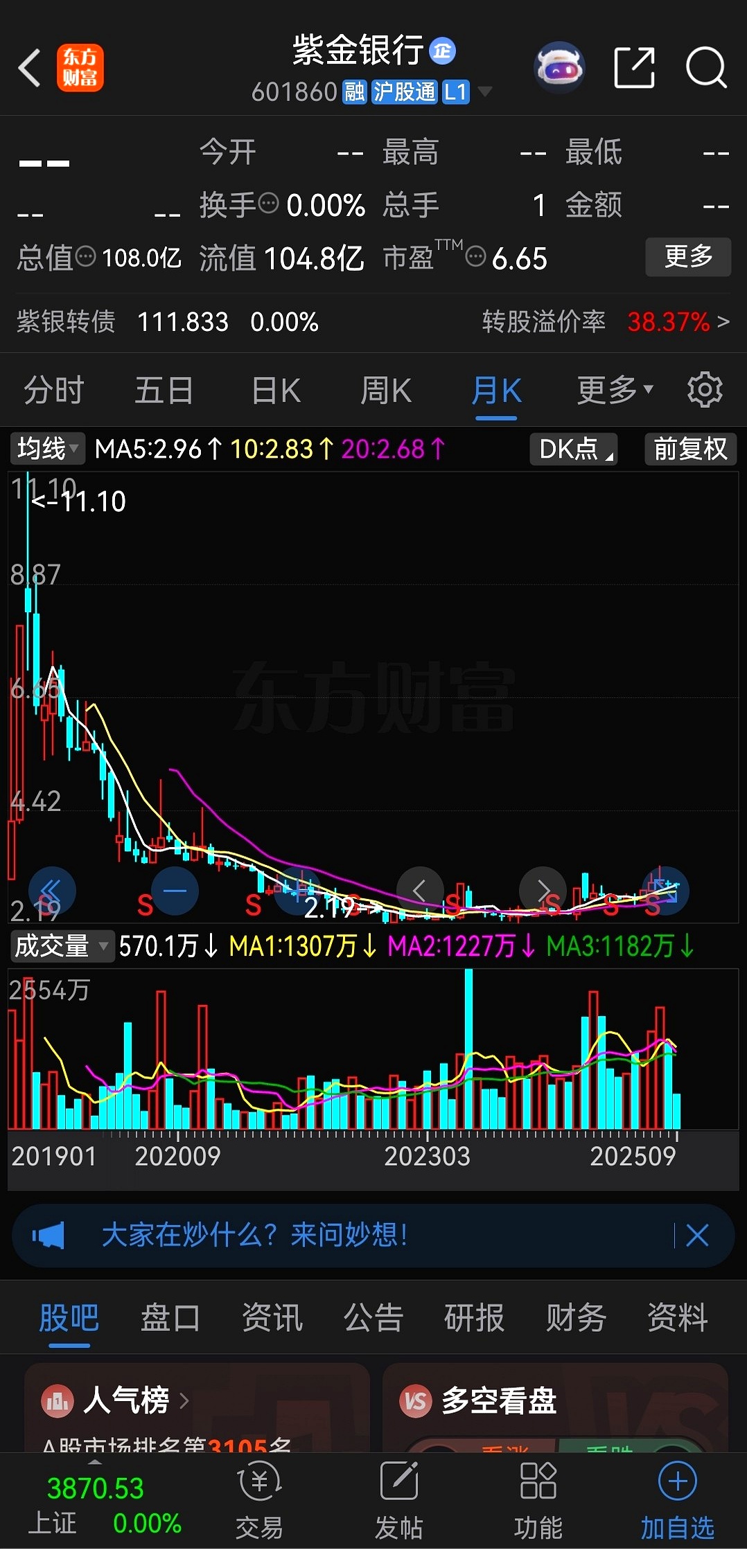Toggle the DK点 indicator on the chart
The height and width of the screenshot is (1568, 747).
572,449
